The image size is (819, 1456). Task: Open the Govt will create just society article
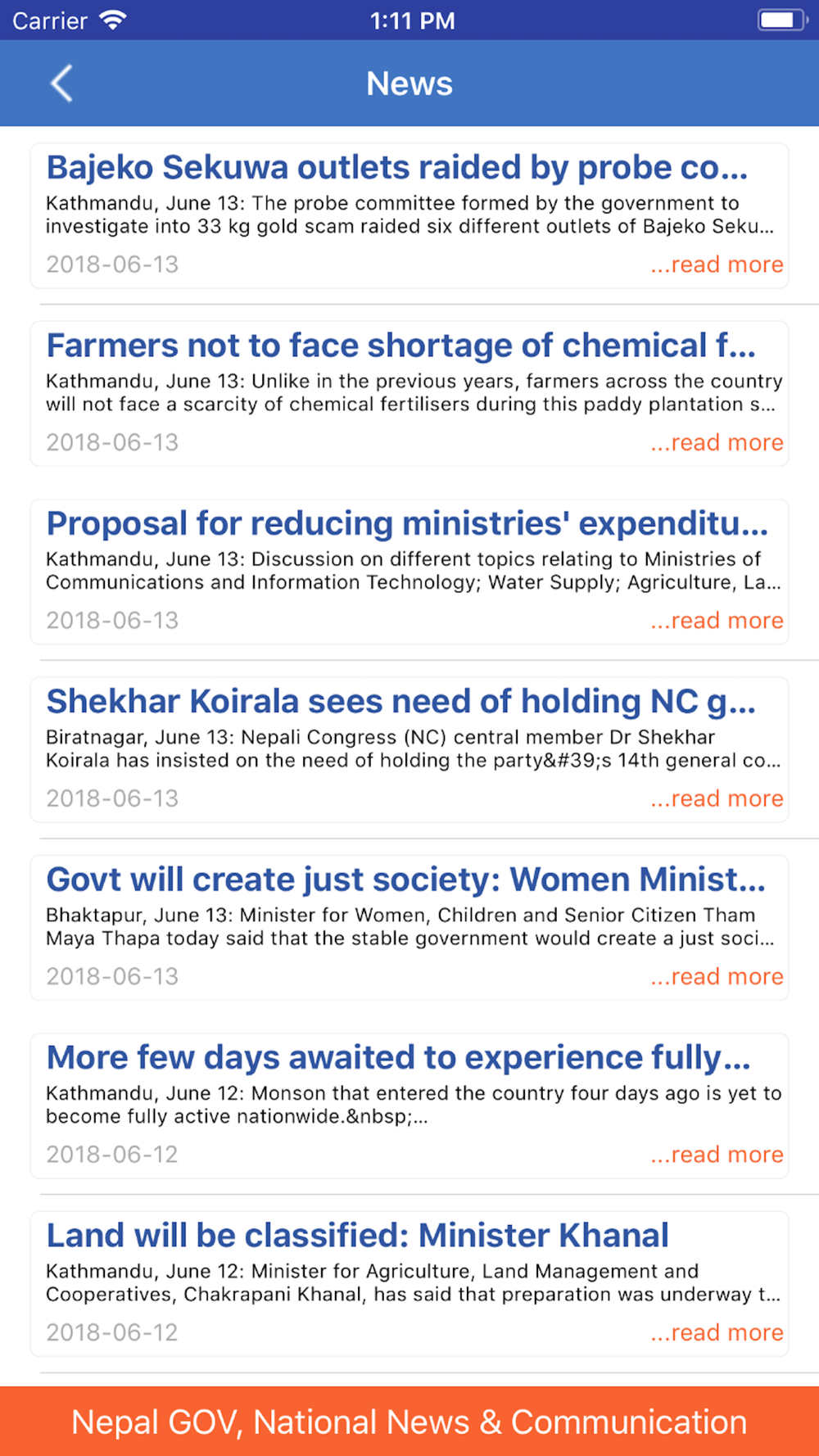click(x=409, y=928)
